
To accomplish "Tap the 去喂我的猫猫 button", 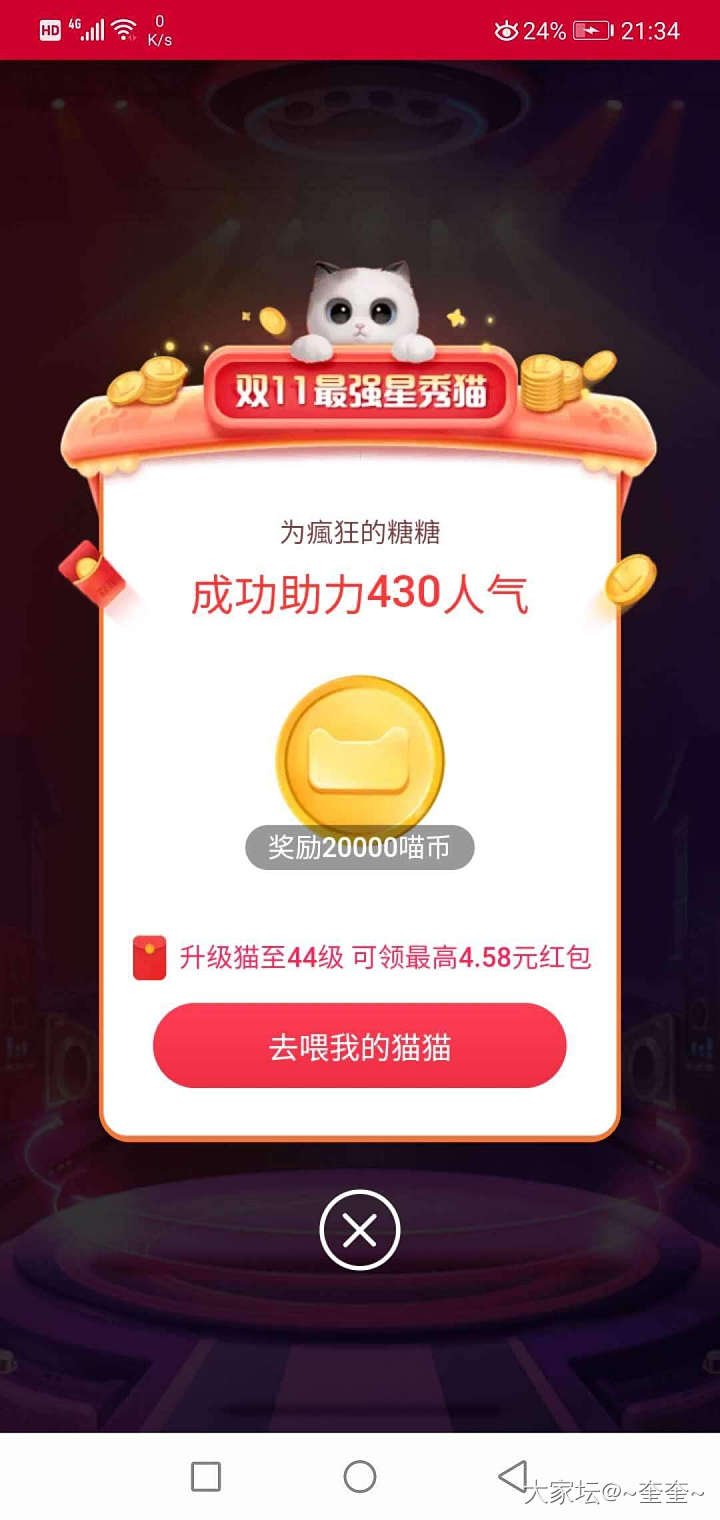I will pos(359,1046).
